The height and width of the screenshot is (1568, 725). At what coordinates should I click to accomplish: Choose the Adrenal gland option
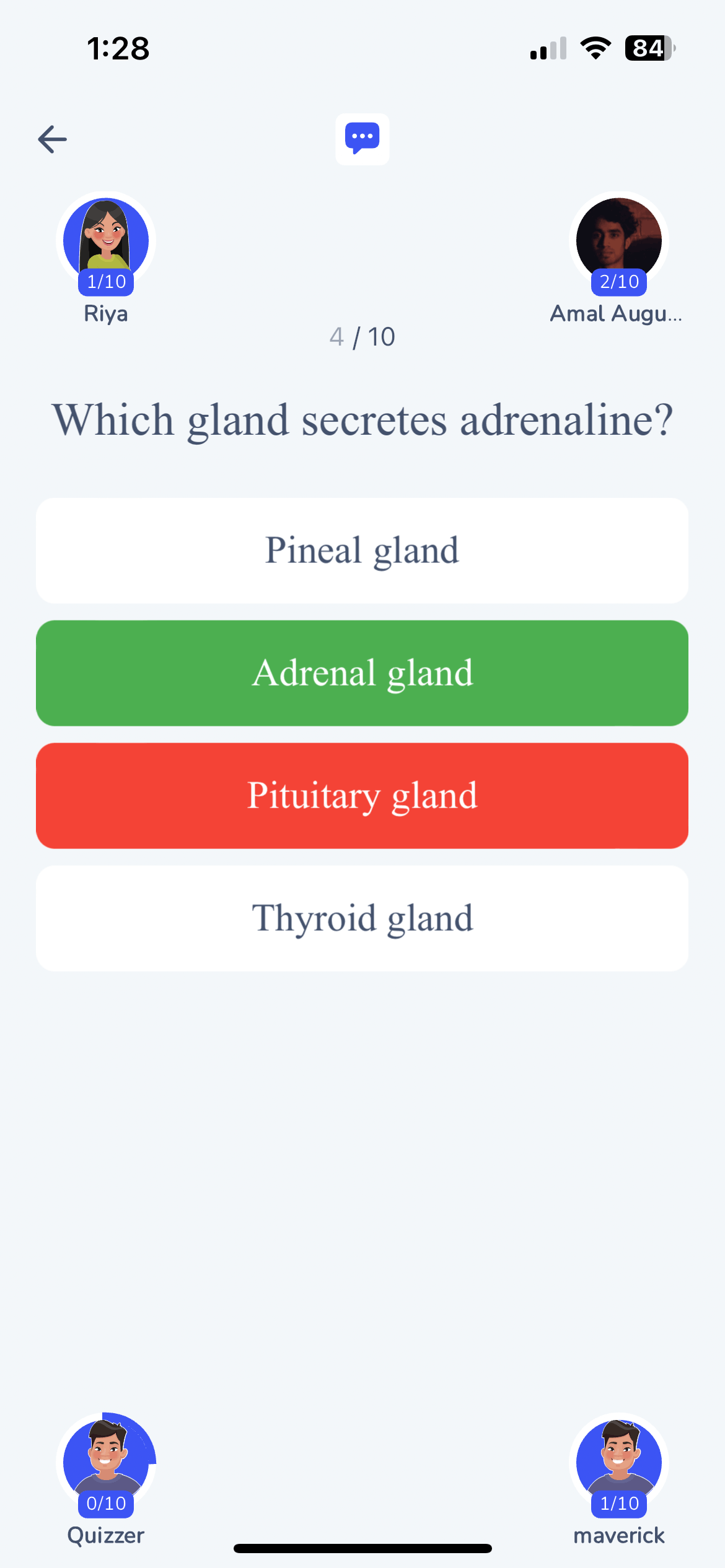pos(362,673)
